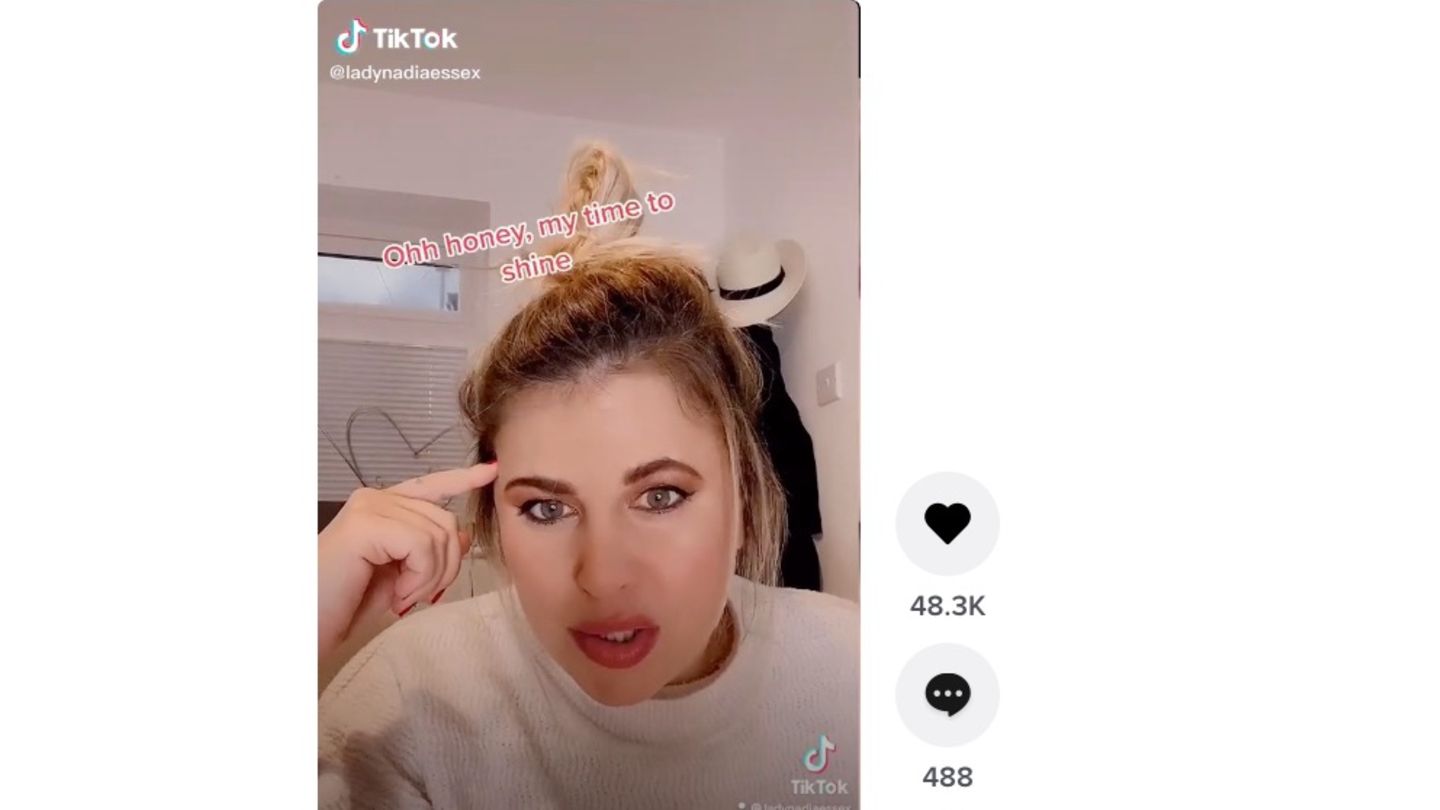Image resolution: width=1440 pixels, height=810 pixels.
Task: Like this TikTok video
Action: tap(947, 524)
